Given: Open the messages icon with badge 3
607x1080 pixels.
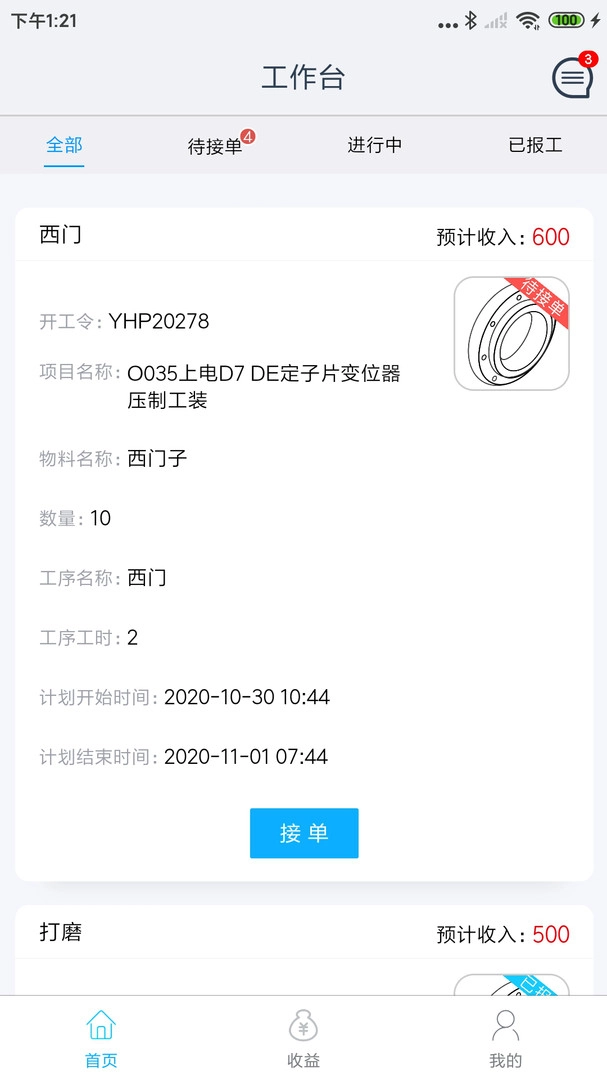Looking at the screenshot, I should (x=572, y=78).
